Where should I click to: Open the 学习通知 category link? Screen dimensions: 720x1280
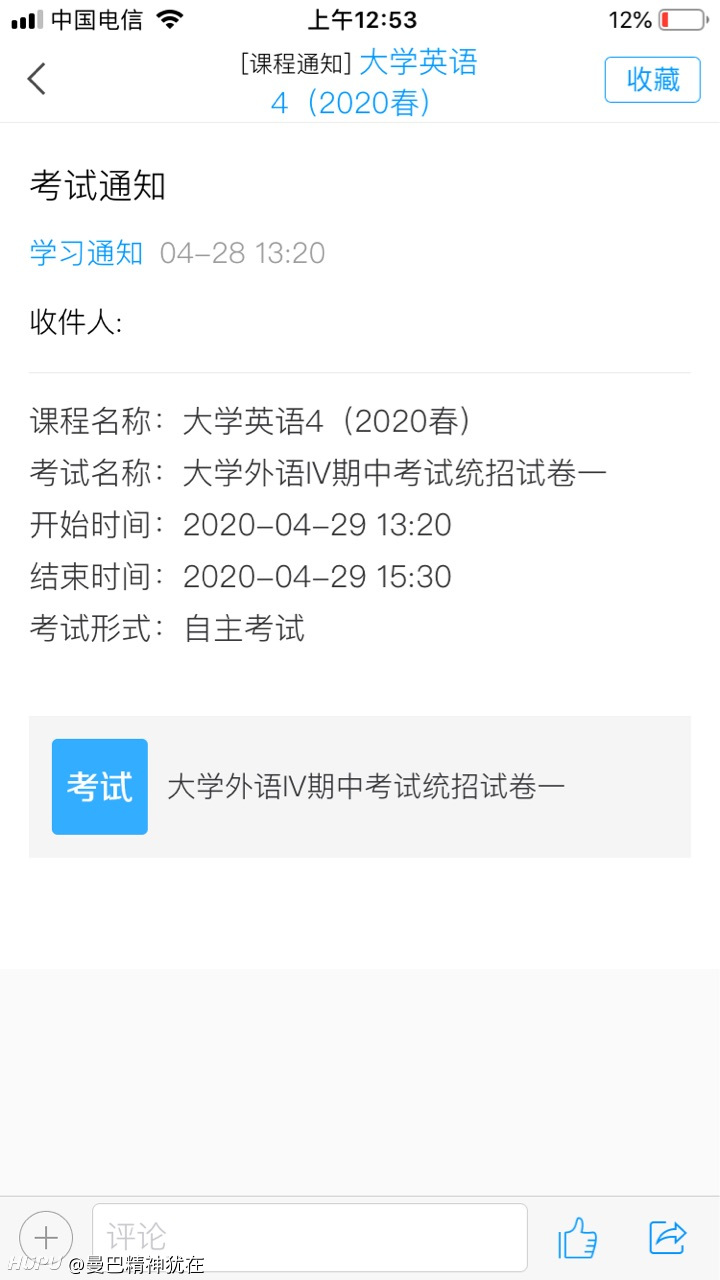point(87,253)
